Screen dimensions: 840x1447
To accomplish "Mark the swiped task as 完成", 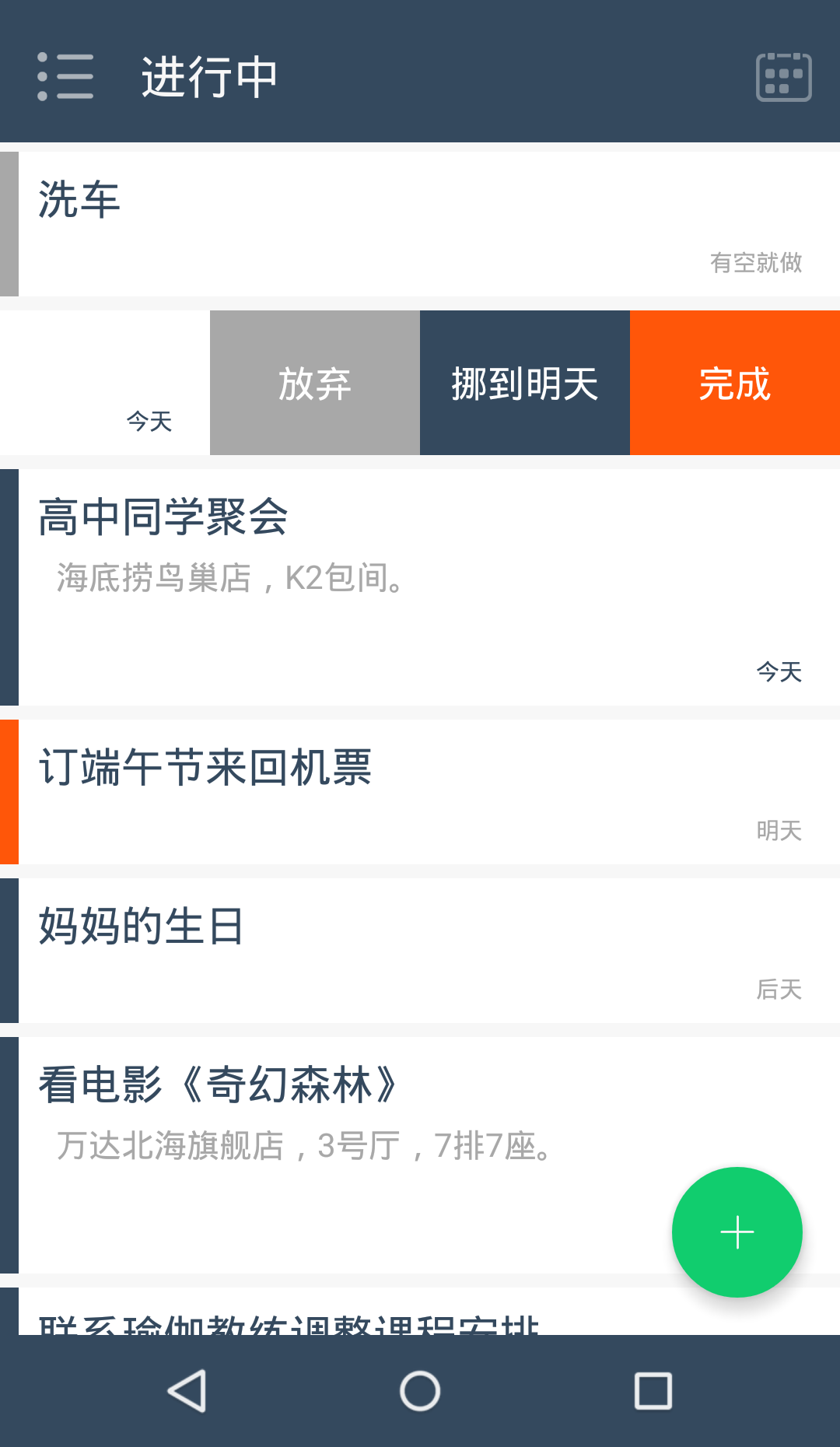I will point(734,383).
